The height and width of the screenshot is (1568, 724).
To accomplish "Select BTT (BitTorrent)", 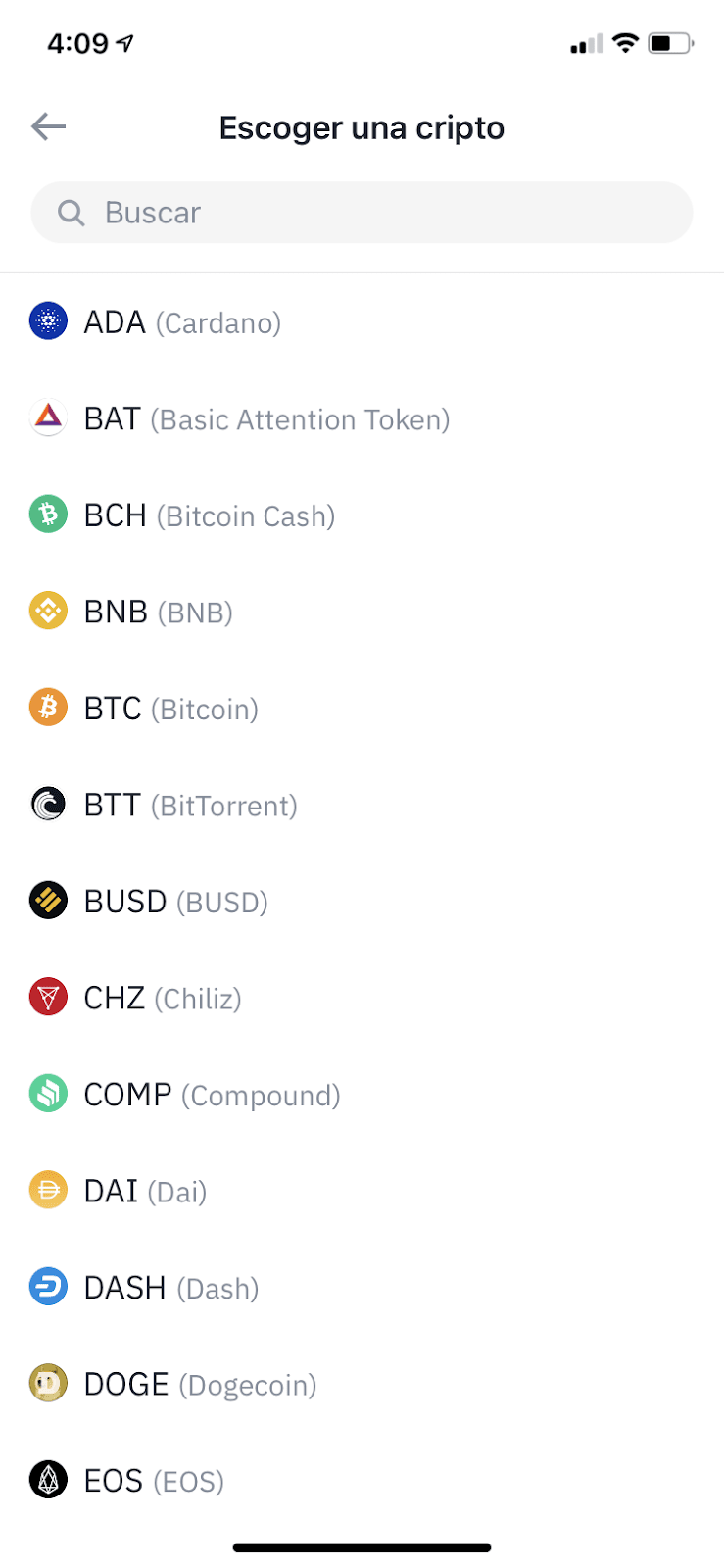I will 362,805.
